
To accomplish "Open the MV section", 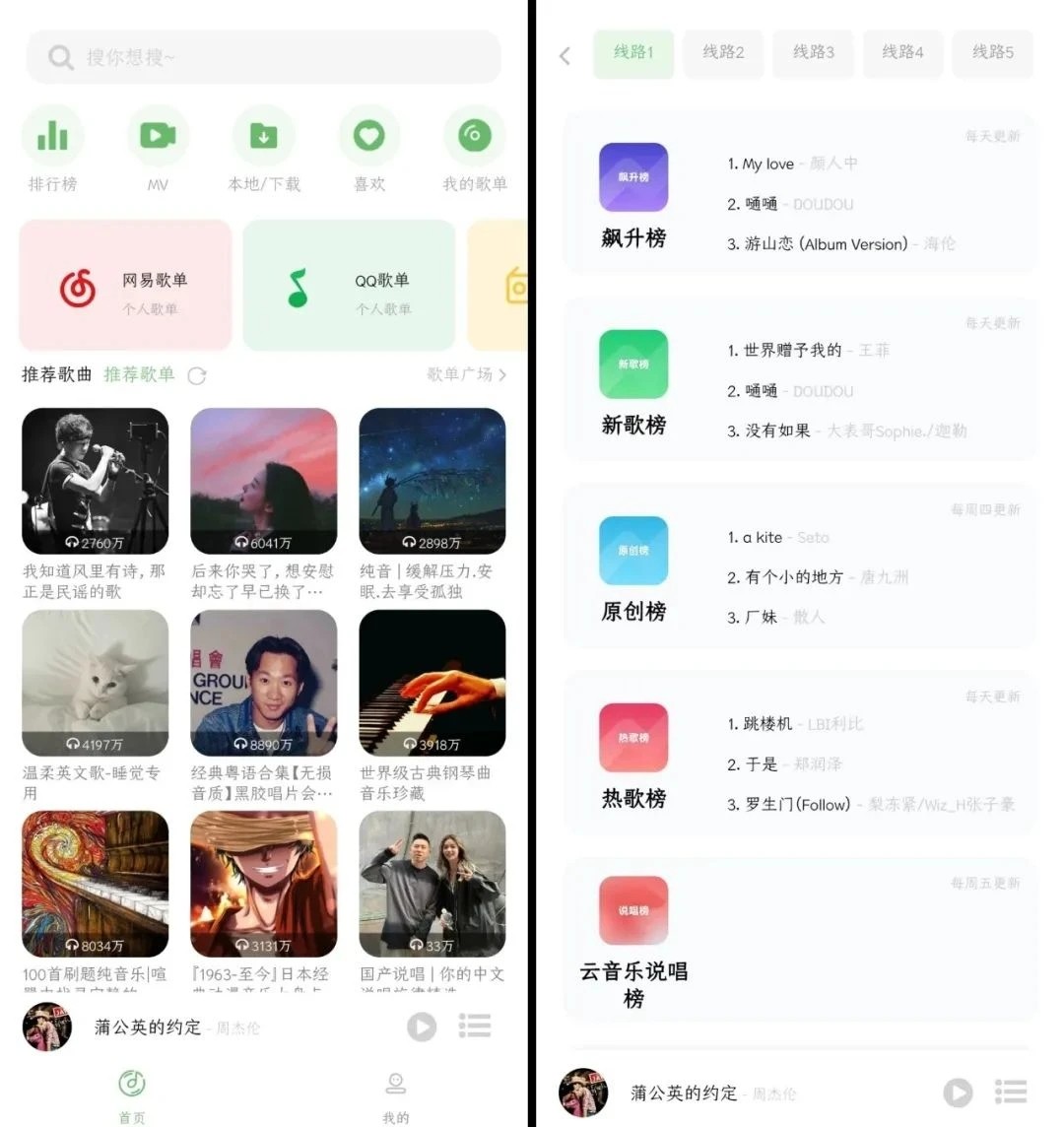I will 158,137.
